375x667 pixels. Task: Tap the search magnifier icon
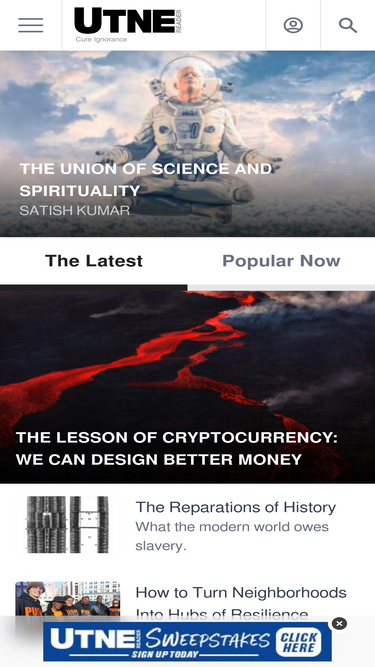click(348, 25)
